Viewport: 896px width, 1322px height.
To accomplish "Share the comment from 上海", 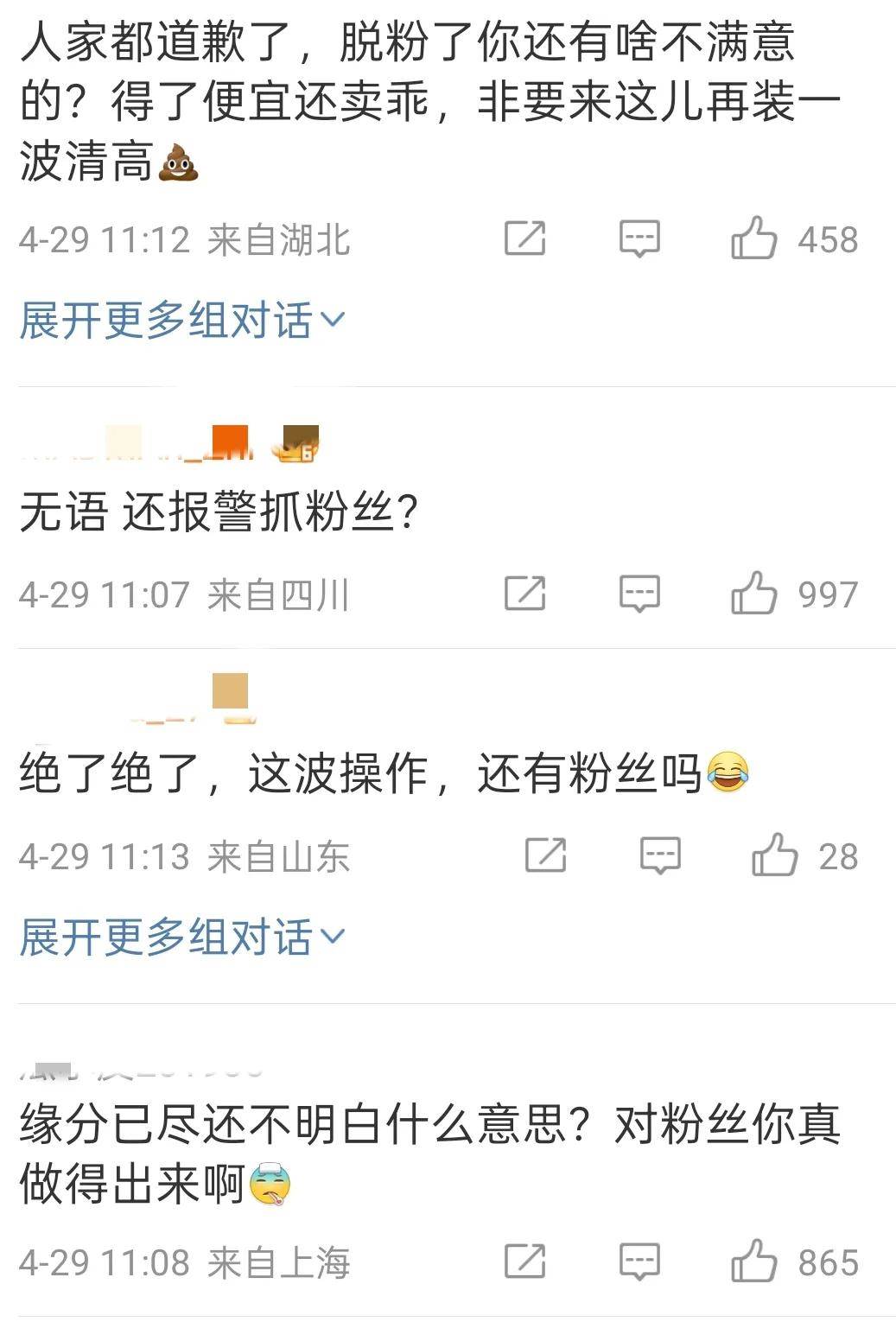I will [x=524, y=1262].
